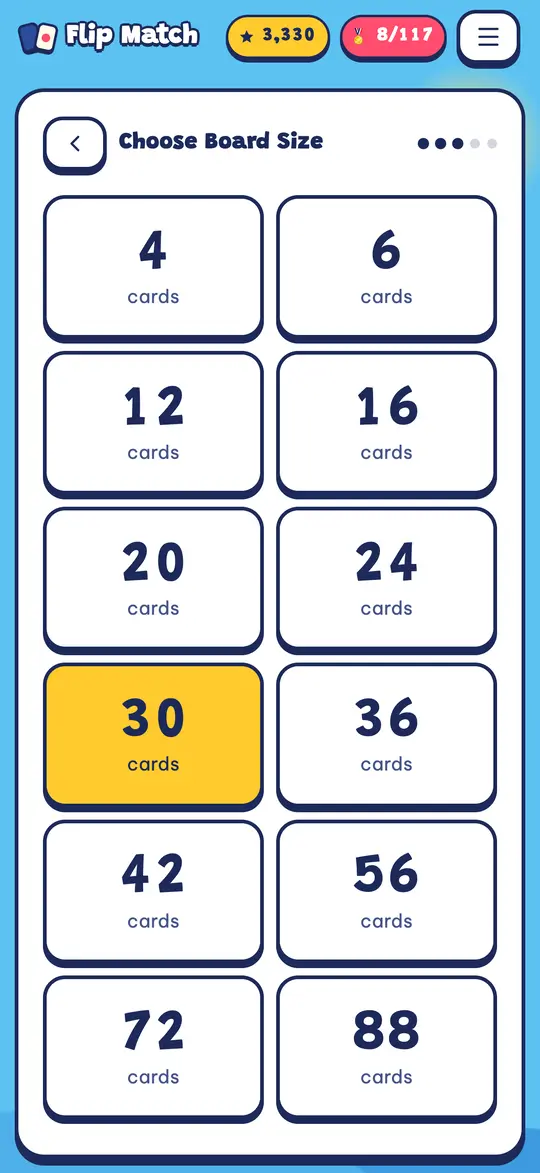Pick the 56 cards board
Screen dimensions: 540x1173
click(x=387, y=892)
